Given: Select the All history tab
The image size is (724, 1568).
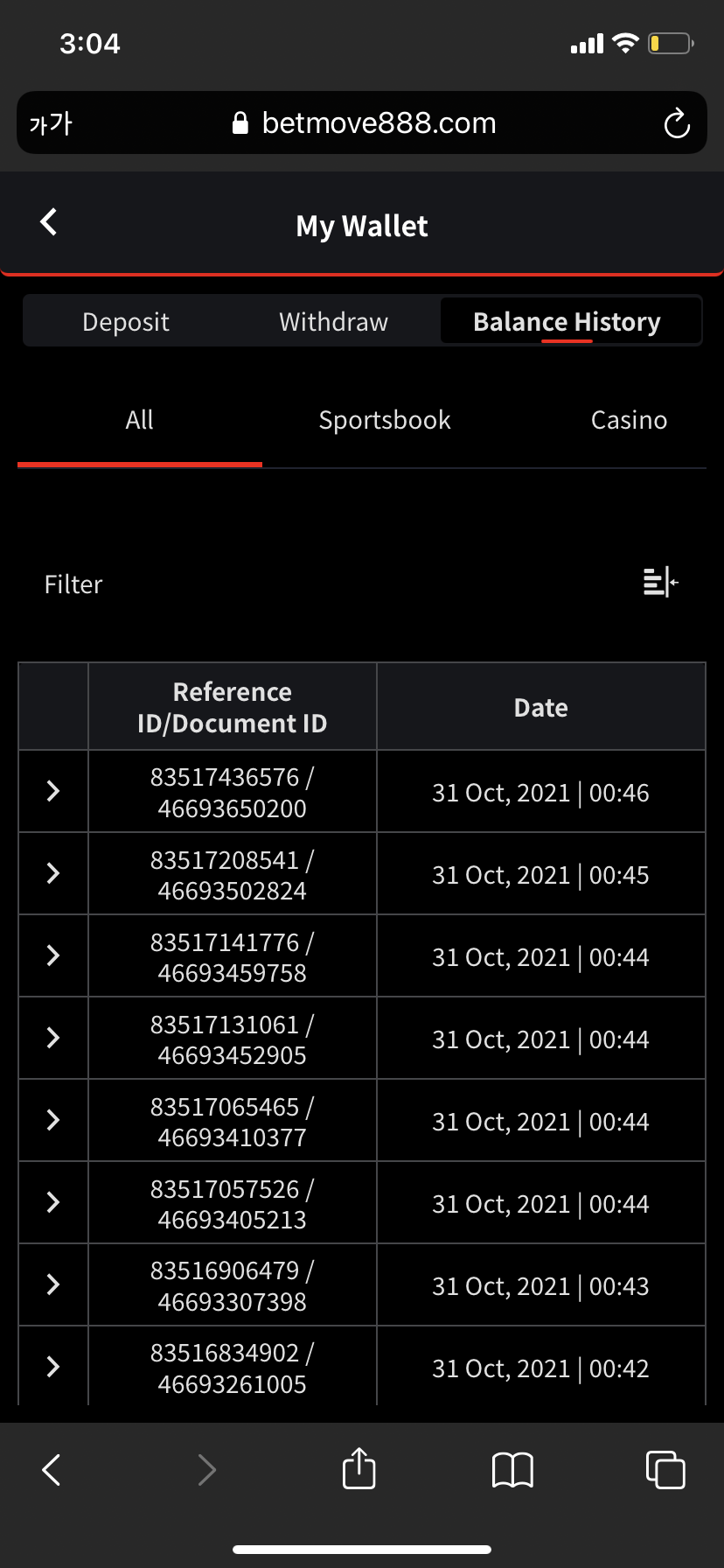Looking at the screenshot, I should [x=140, y=420].
